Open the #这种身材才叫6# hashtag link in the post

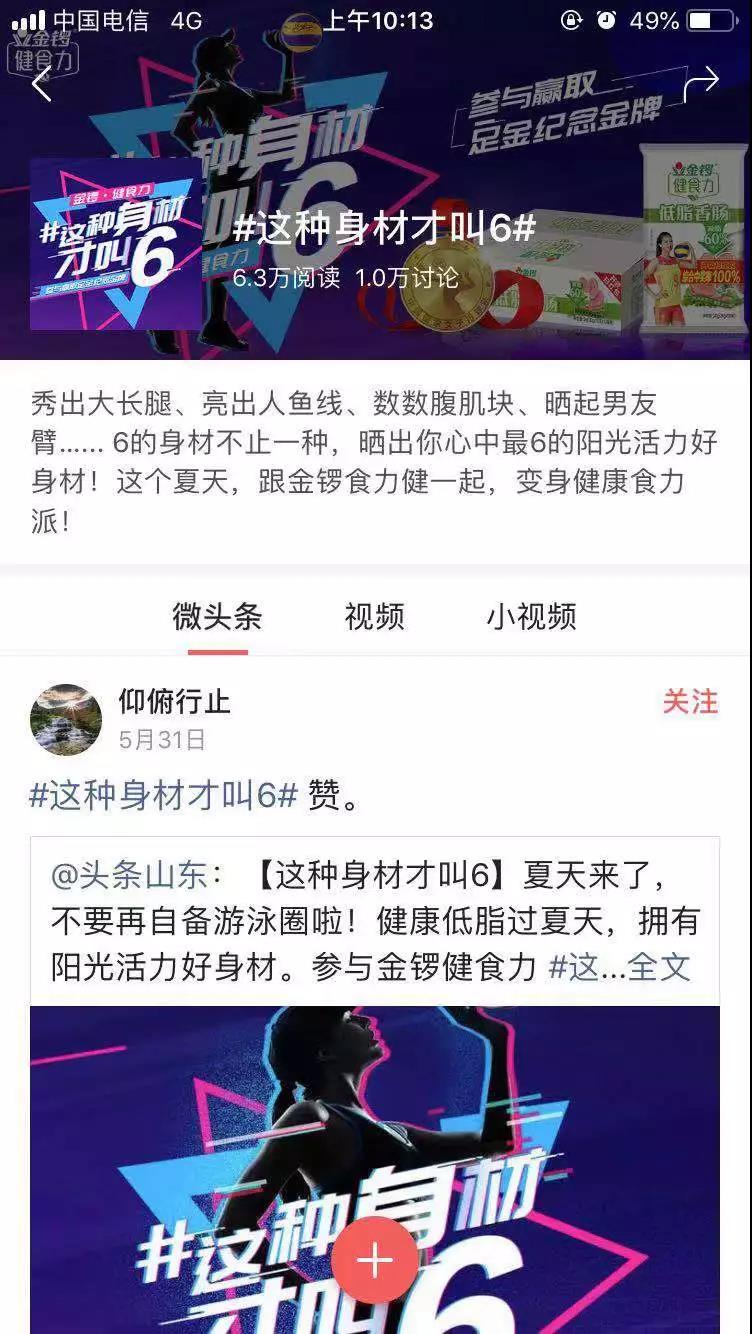coord(164,795)
